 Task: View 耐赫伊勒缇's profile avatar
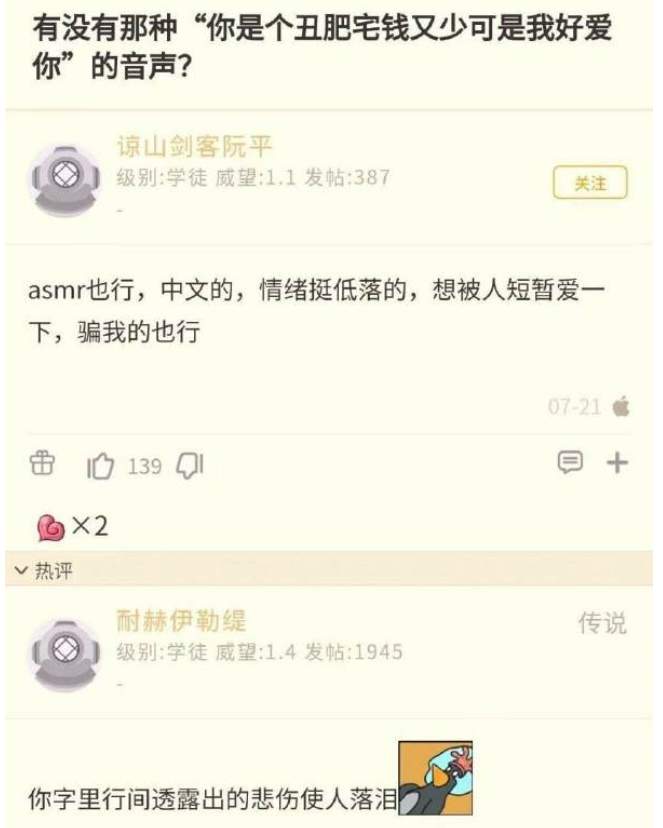coord(65,652)
